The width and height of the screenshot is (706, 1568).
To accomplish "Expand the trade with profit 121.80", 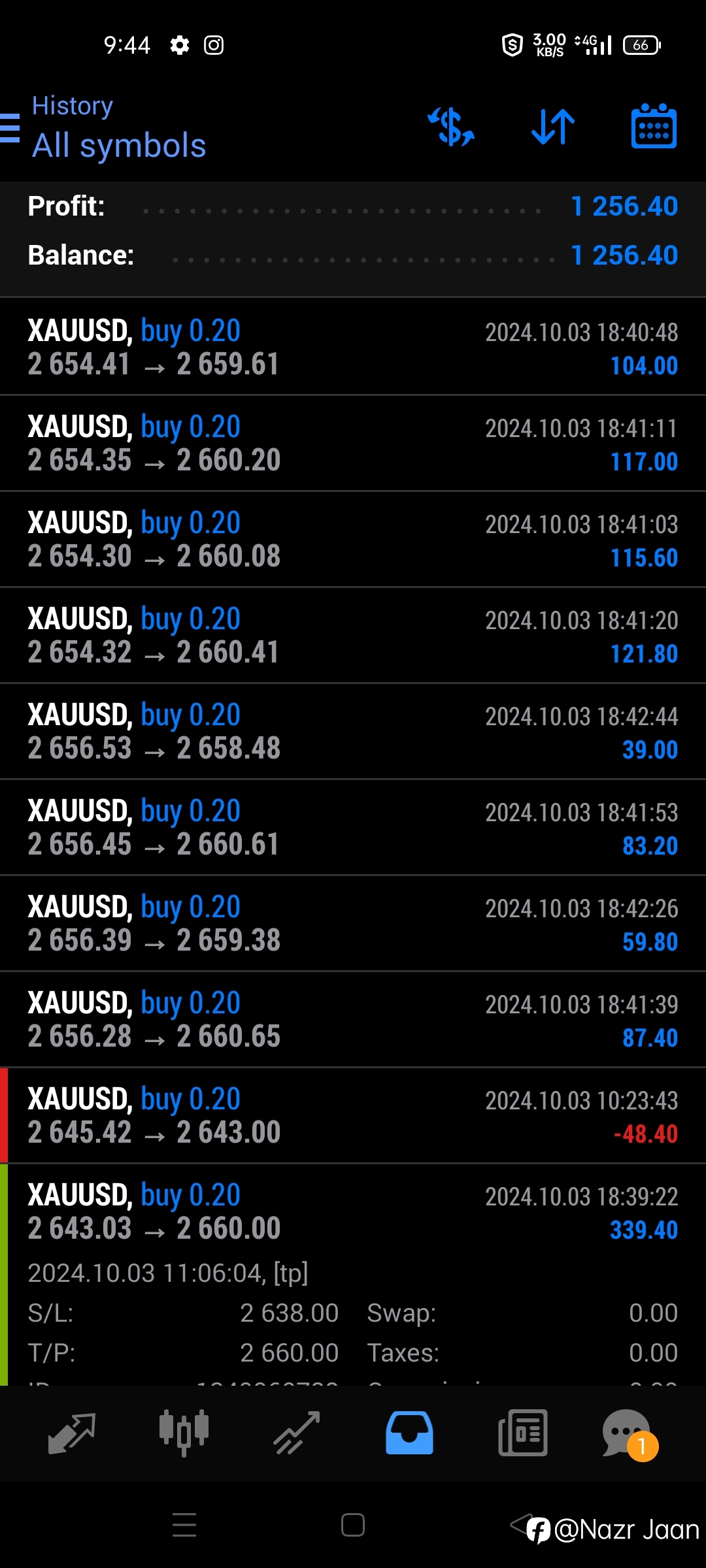I will click(353, 635).
